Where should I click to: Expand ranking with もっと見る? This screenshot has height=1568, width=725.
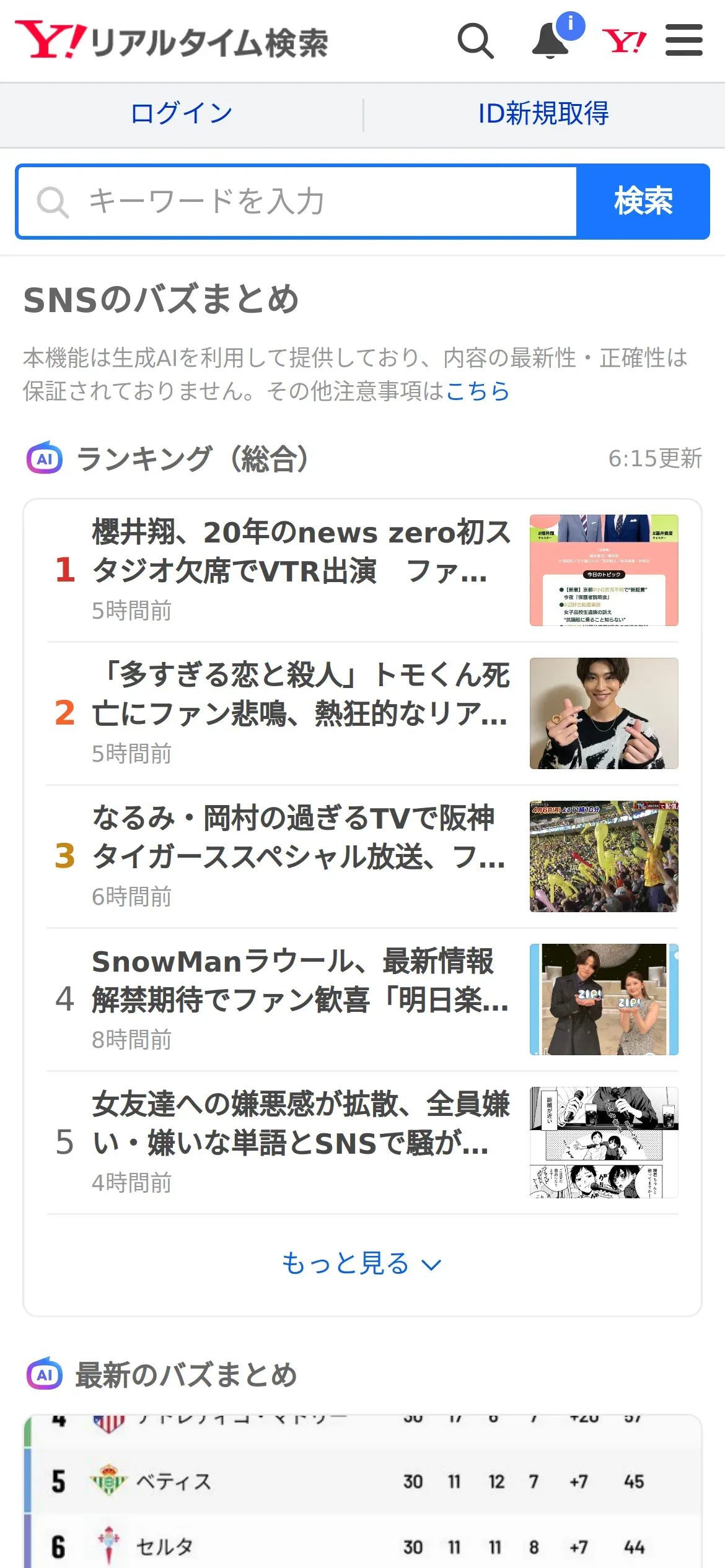click(362, 1263)
